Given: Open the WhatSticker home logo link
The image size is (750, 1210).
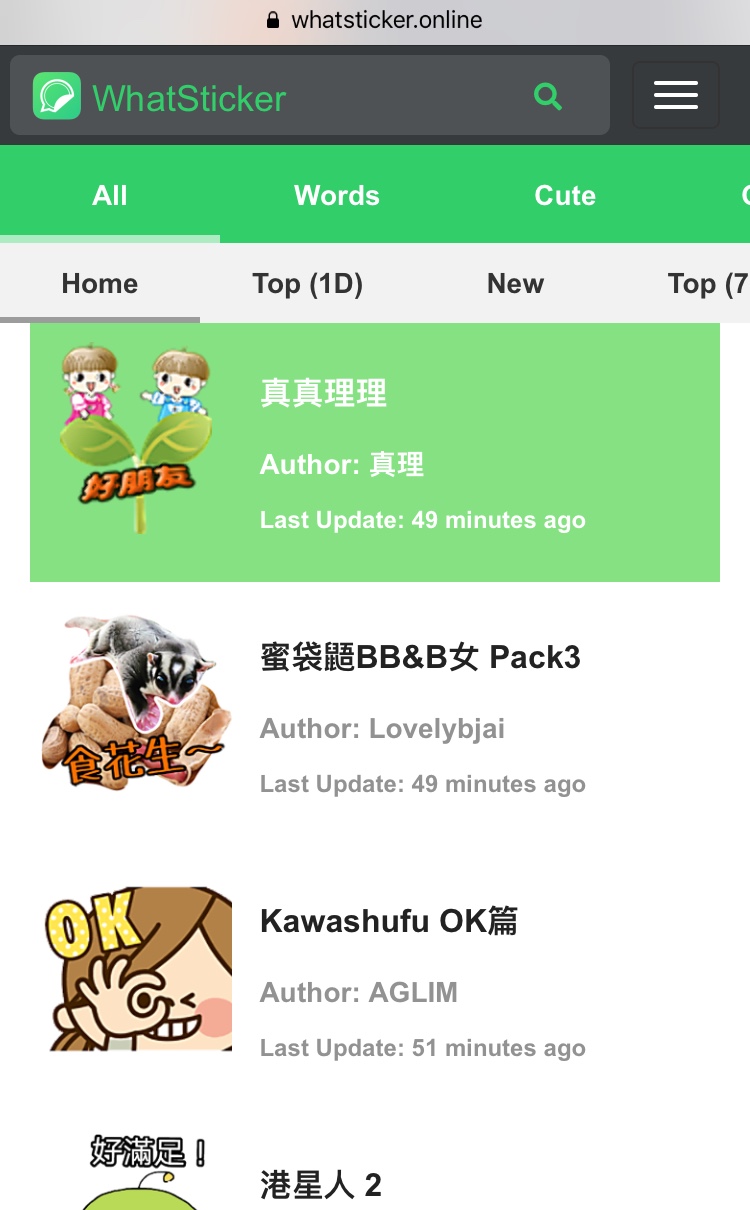Looking at the screenshot, I should click(x=160, y=97).
